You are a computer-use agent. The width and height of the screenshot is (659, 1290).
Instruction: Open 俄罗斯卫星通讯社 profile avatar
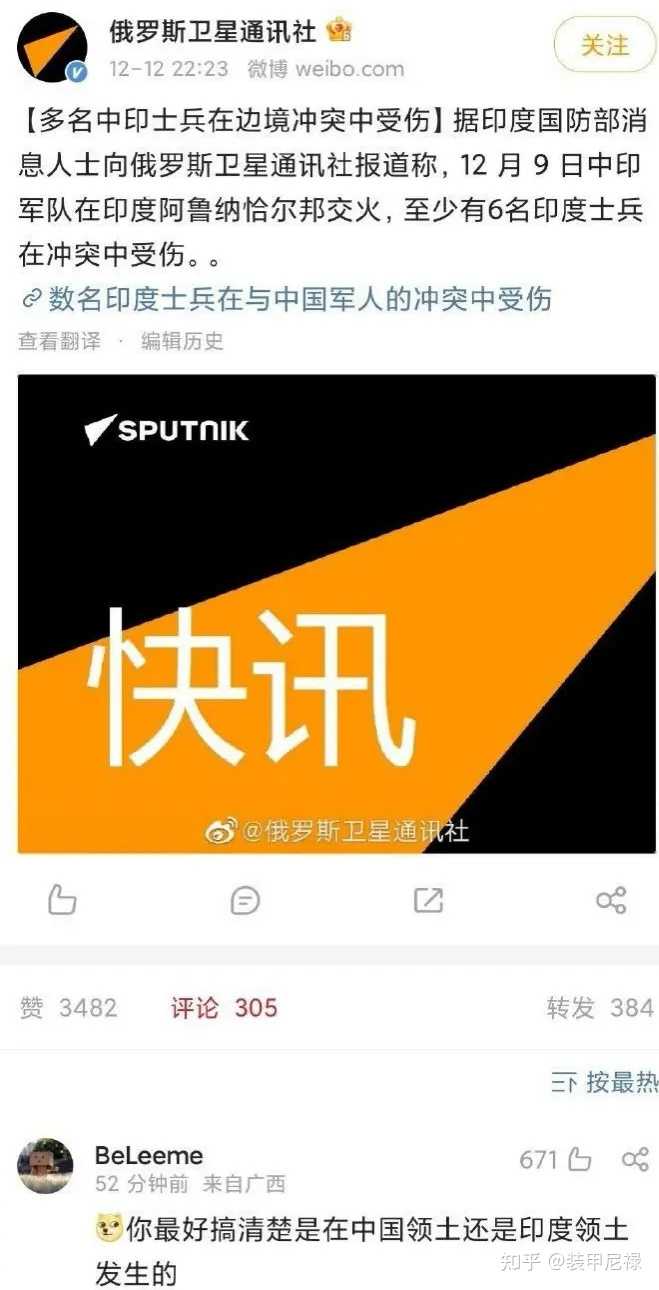tap(52, 47)
